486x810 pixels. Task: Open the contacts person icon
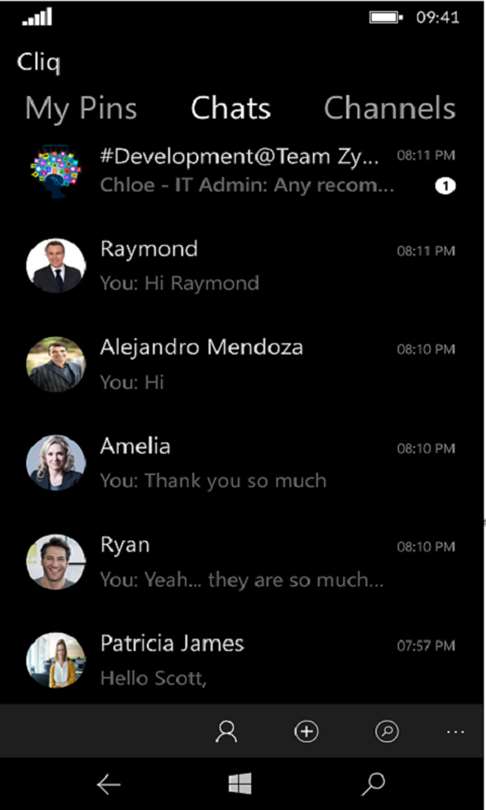226,731
